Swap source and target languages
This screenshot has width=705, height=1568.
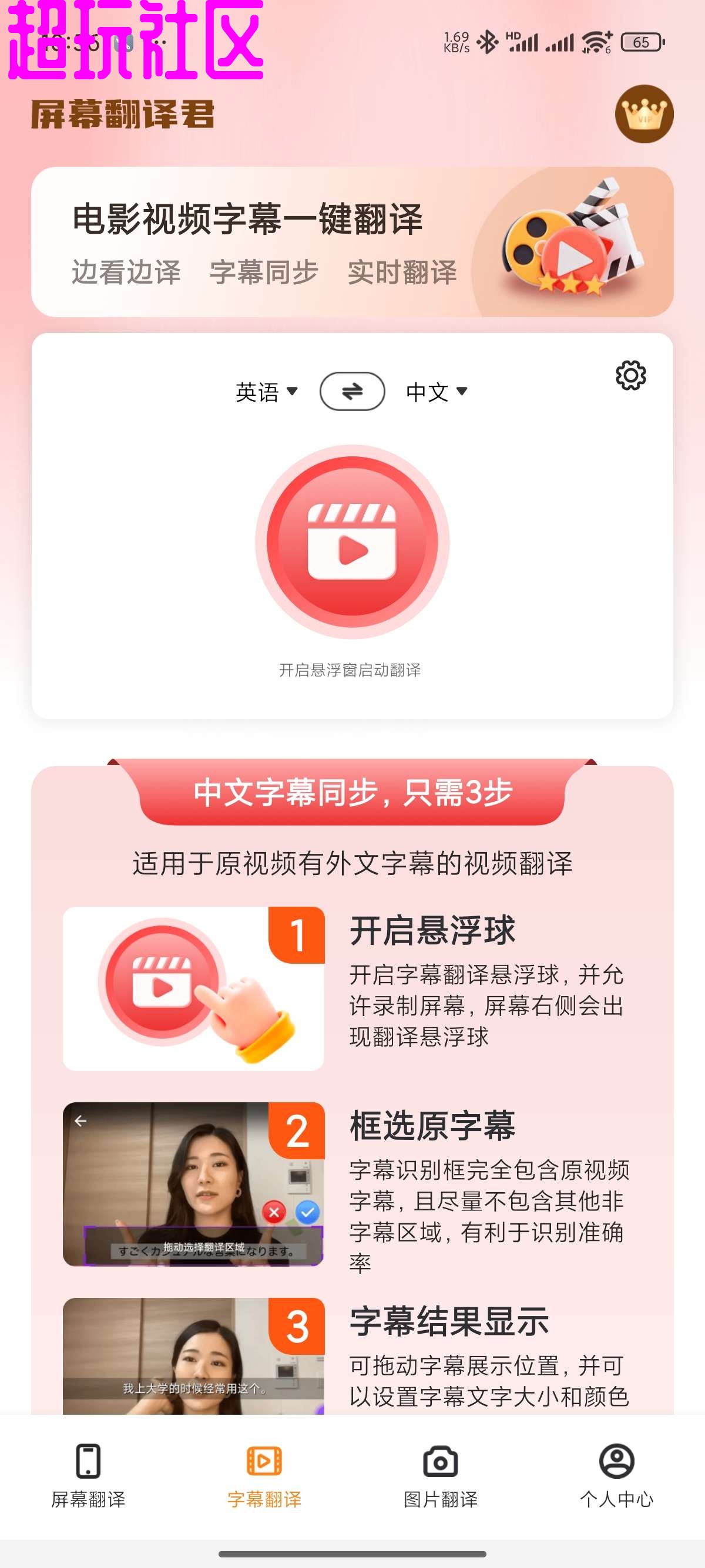(x=352, y=391)
